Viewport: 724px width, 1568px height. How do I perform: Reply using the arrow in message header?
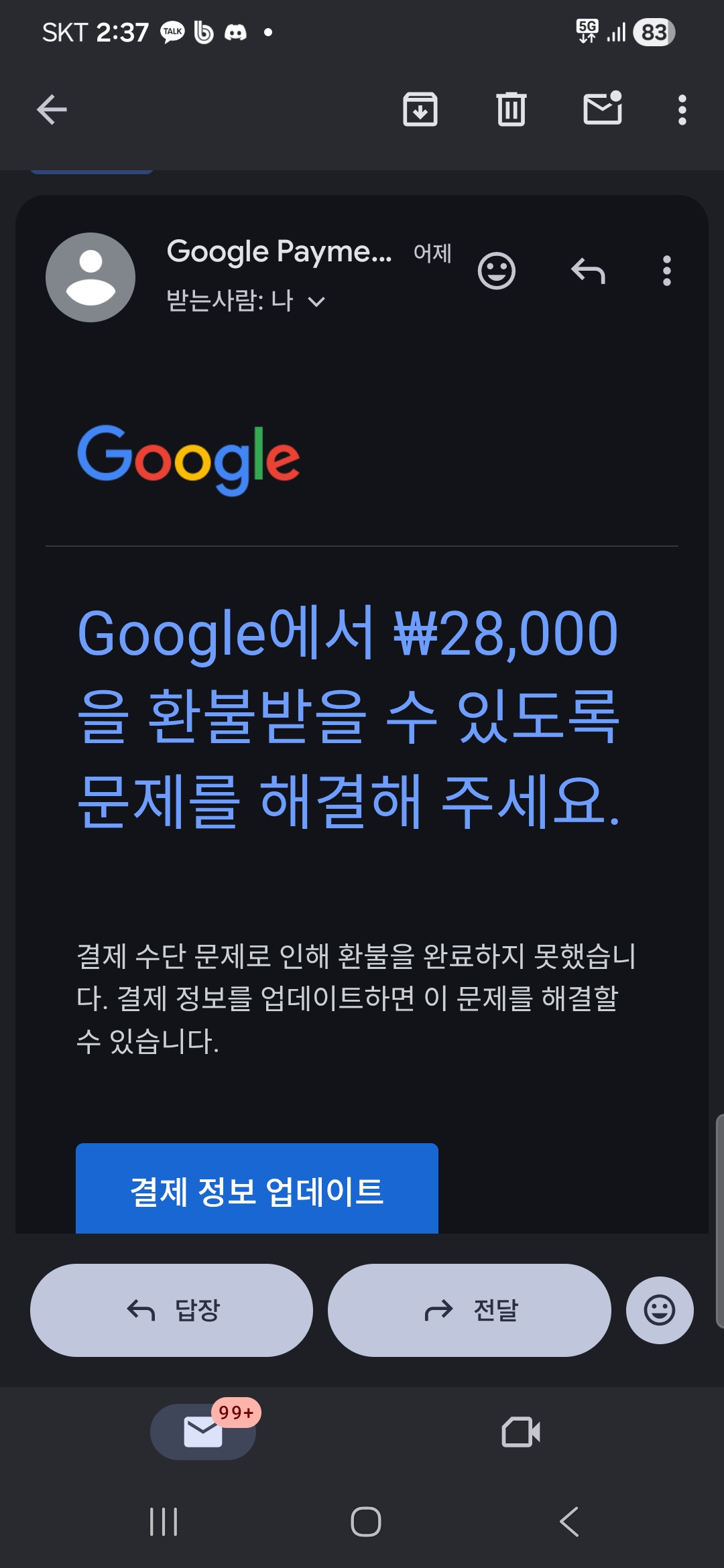point(588,271)
